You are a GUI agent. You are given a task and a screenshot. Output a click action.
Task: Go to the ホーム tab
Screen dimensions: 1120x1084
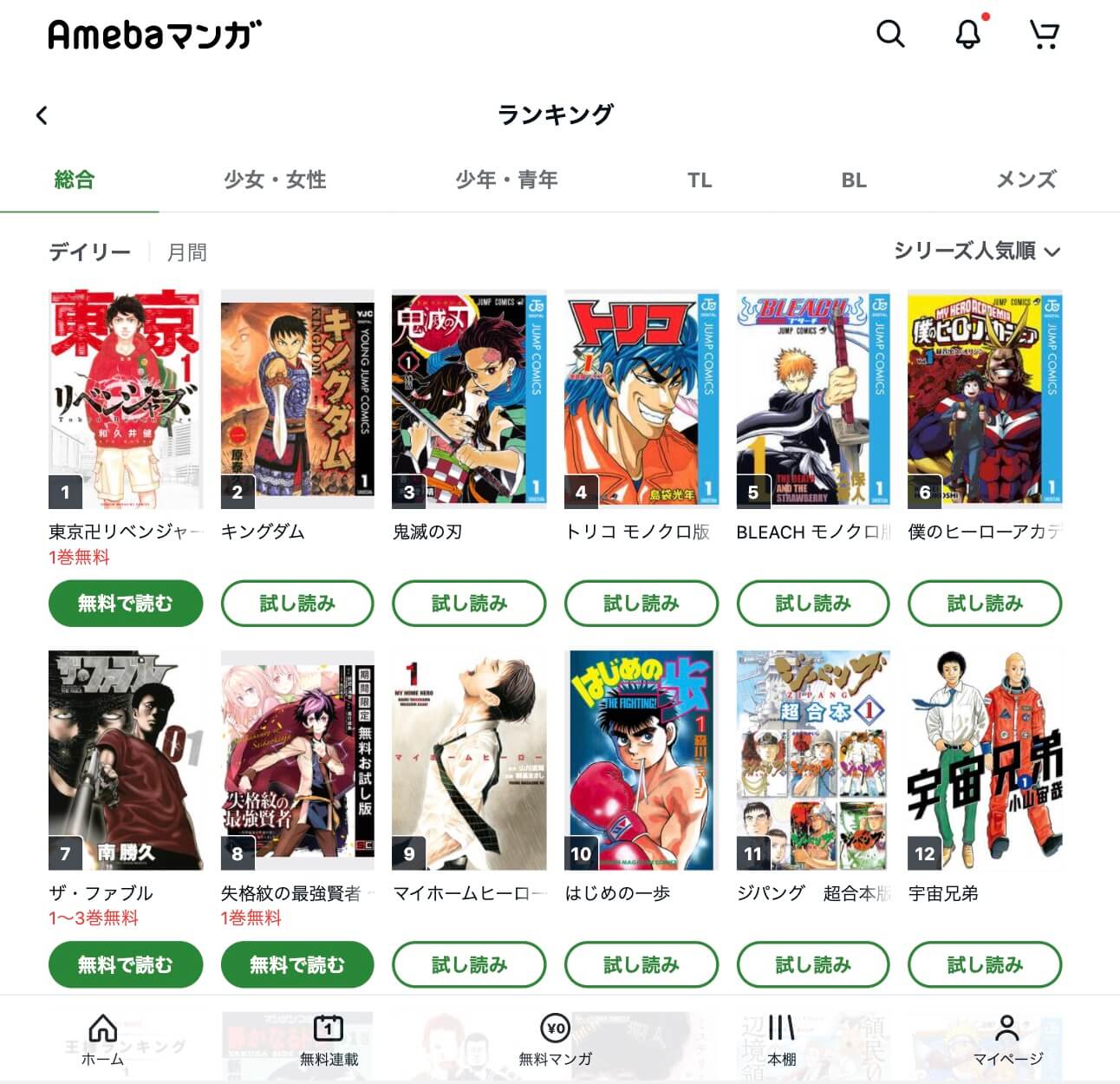tap(102, 1040)
